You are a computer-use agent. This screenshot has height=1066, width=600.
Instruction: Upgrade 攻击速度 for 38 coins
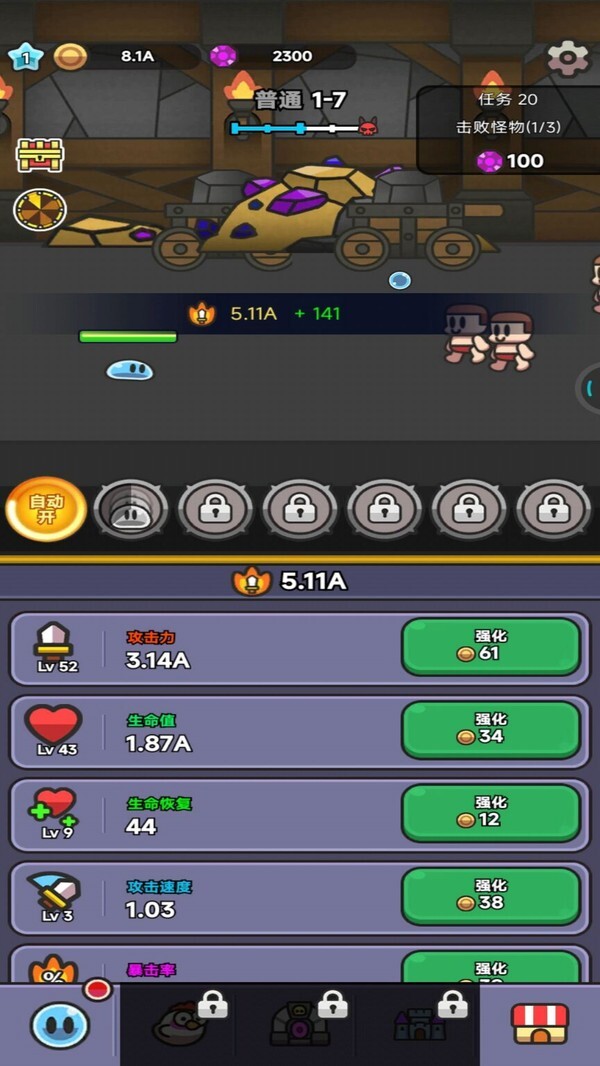[x=490, y=895]
